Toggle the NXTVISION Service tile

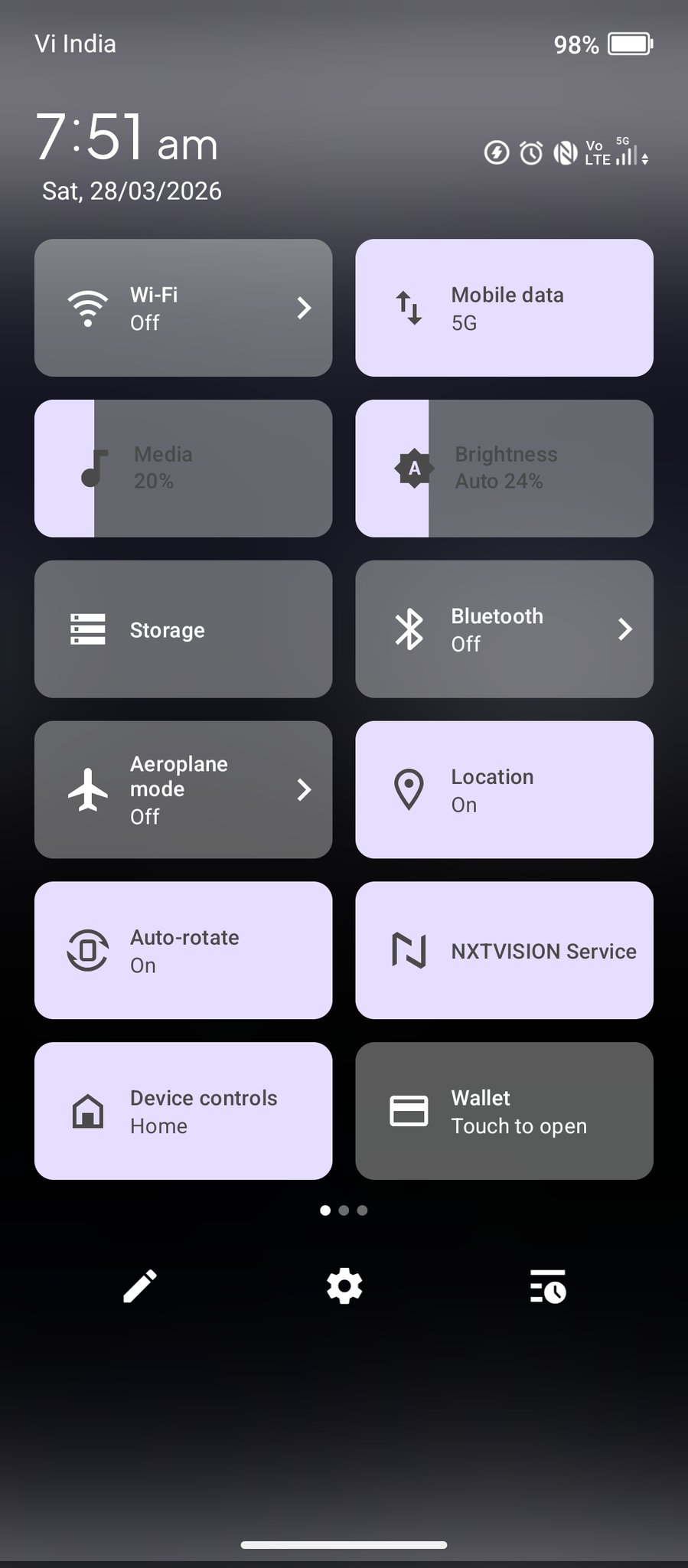pyautogui.click(x=504, y=950)
